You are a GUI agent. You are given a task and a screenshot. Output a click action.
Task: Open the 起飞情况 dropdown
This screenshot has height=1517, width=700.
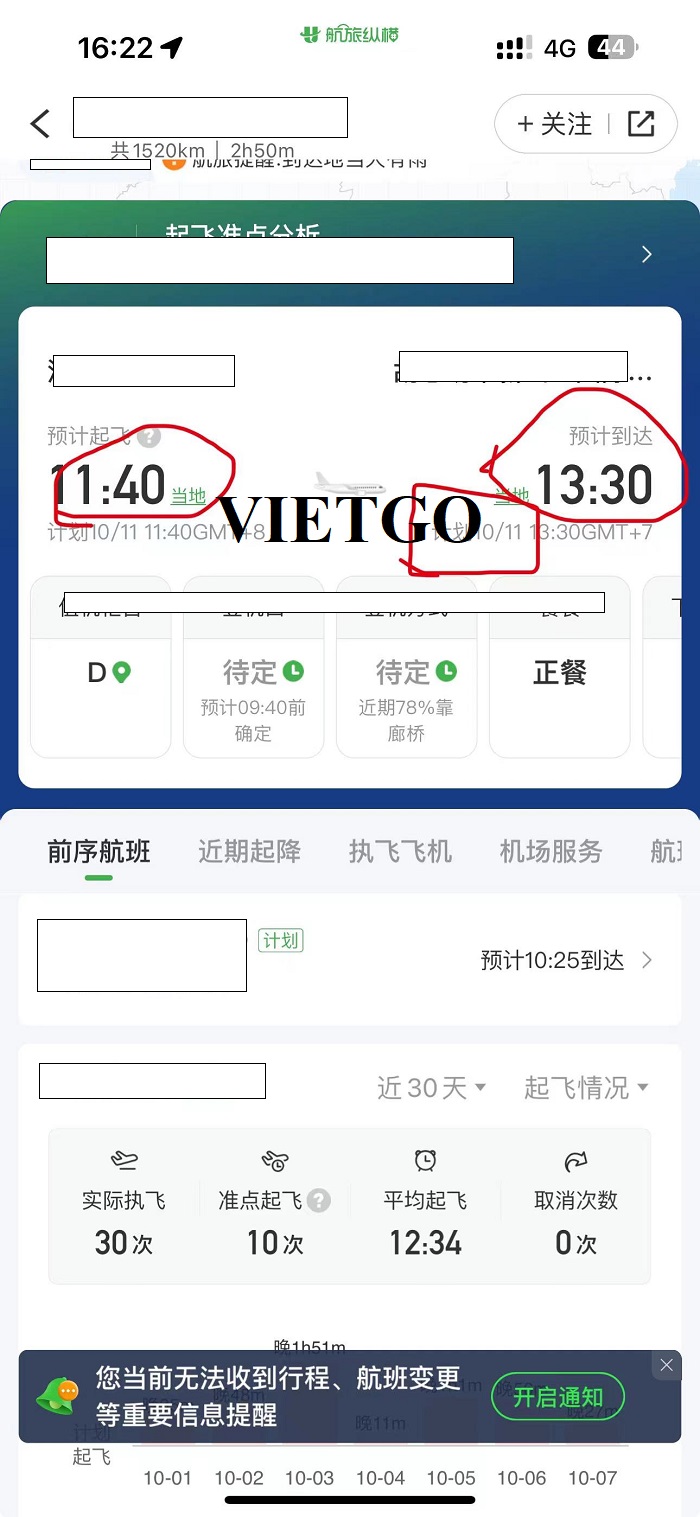tap(586, 1088)
